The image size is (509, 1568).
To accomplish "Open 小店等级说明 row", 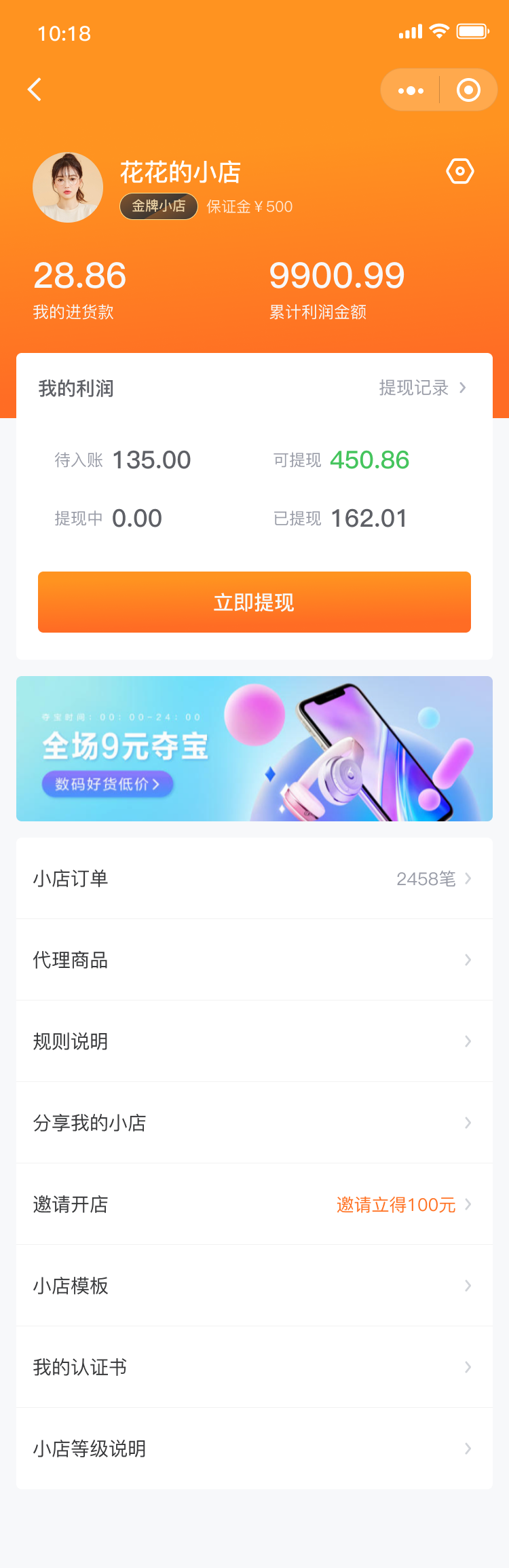I will pos(254,1449).
